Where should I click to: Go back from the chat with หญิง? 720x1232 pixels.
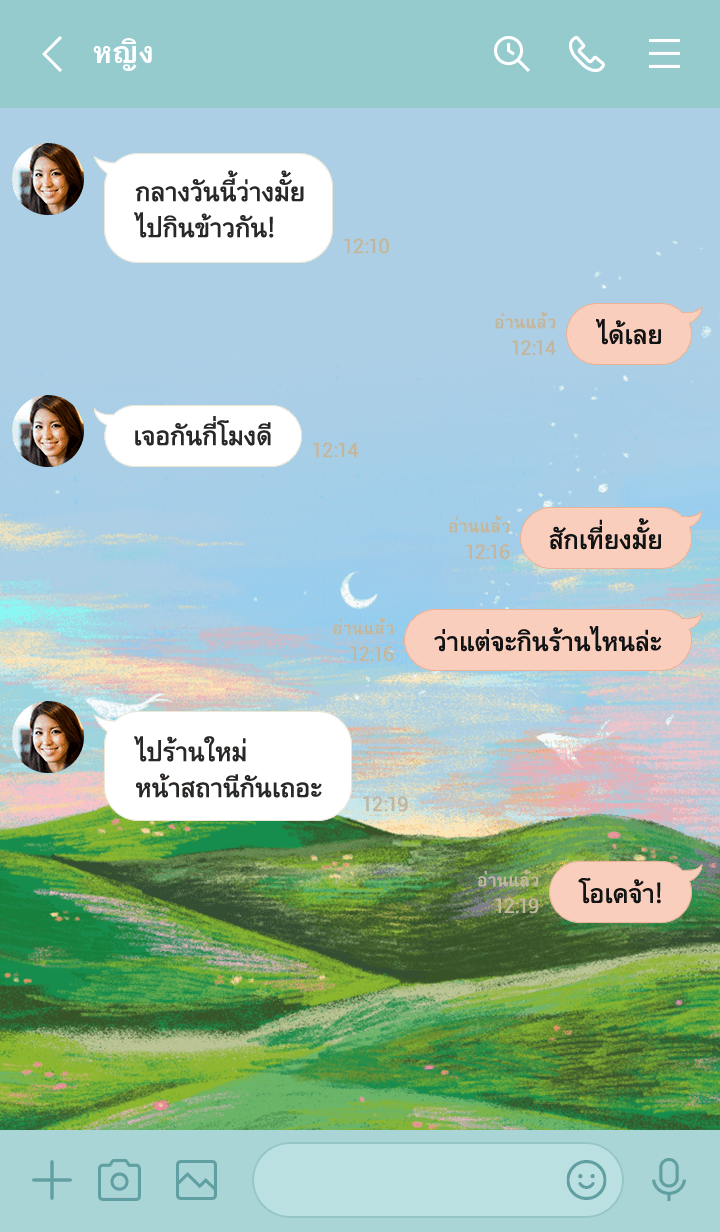(x=52, y=54)
